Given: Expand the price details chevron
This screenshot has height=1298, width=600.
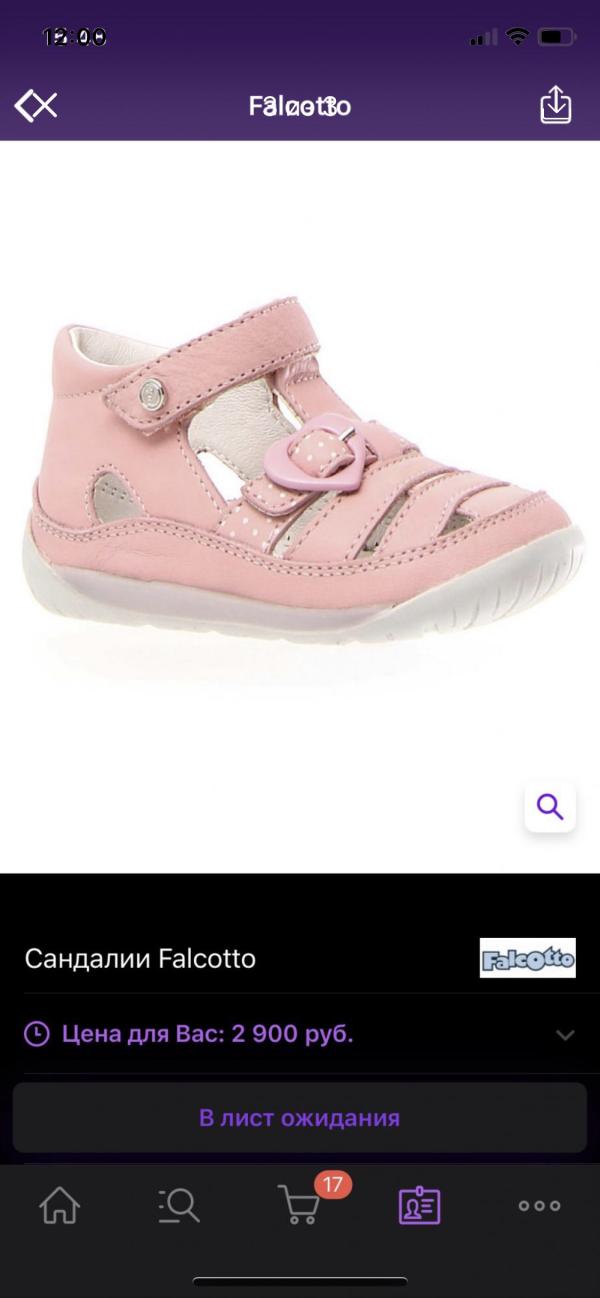Looking at the screenshot, I should (x=565, y=1034).
